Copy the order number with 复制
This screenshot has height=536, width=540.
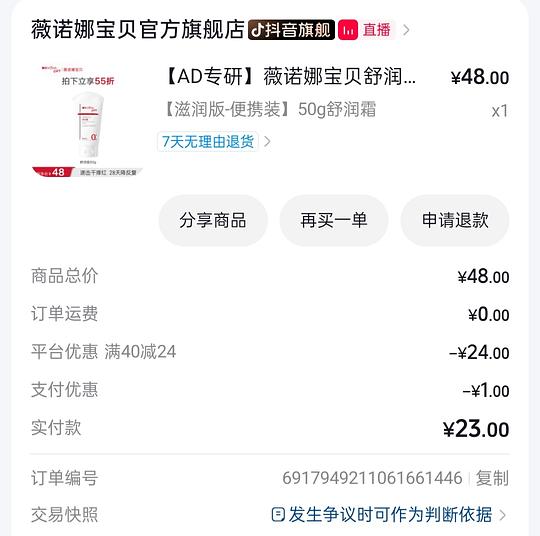click(x=492, y=478)
